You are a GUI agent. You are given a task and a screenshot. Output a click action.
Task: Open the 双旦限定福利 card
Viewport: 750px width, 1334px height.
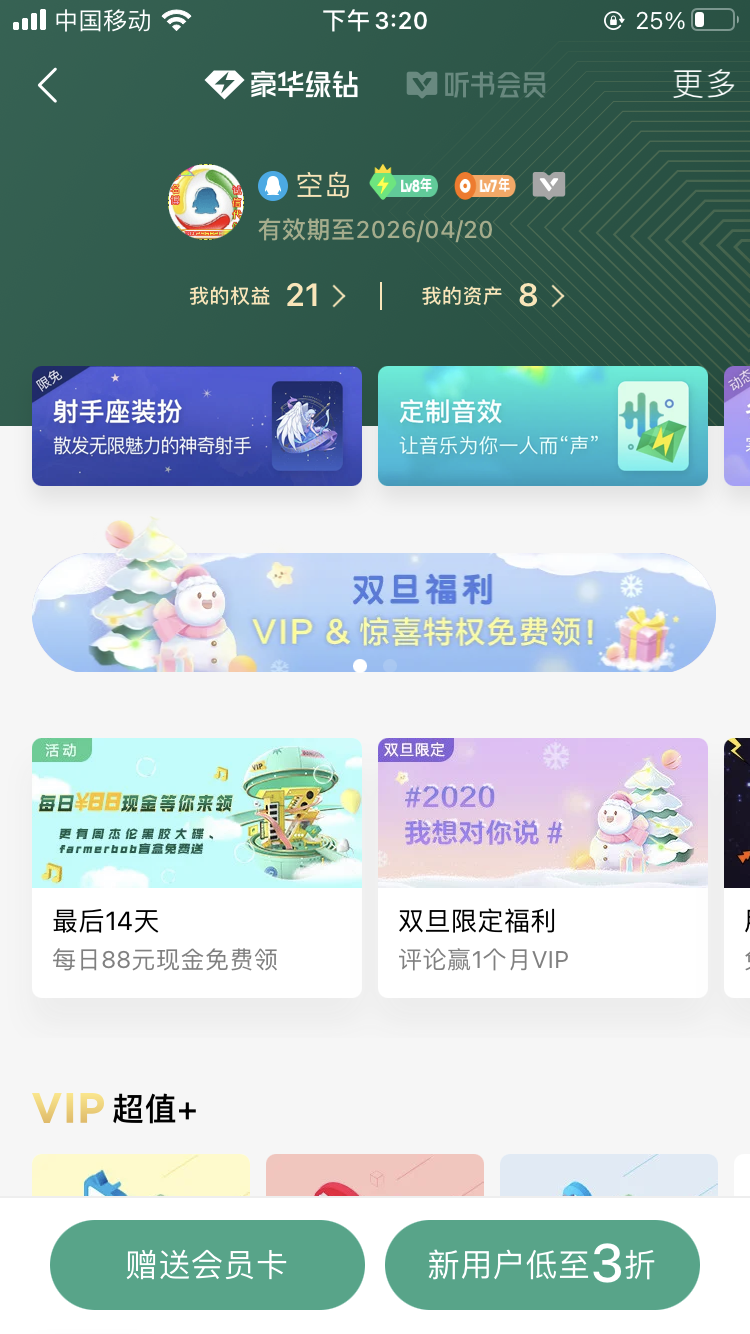(x=542, y=867)
